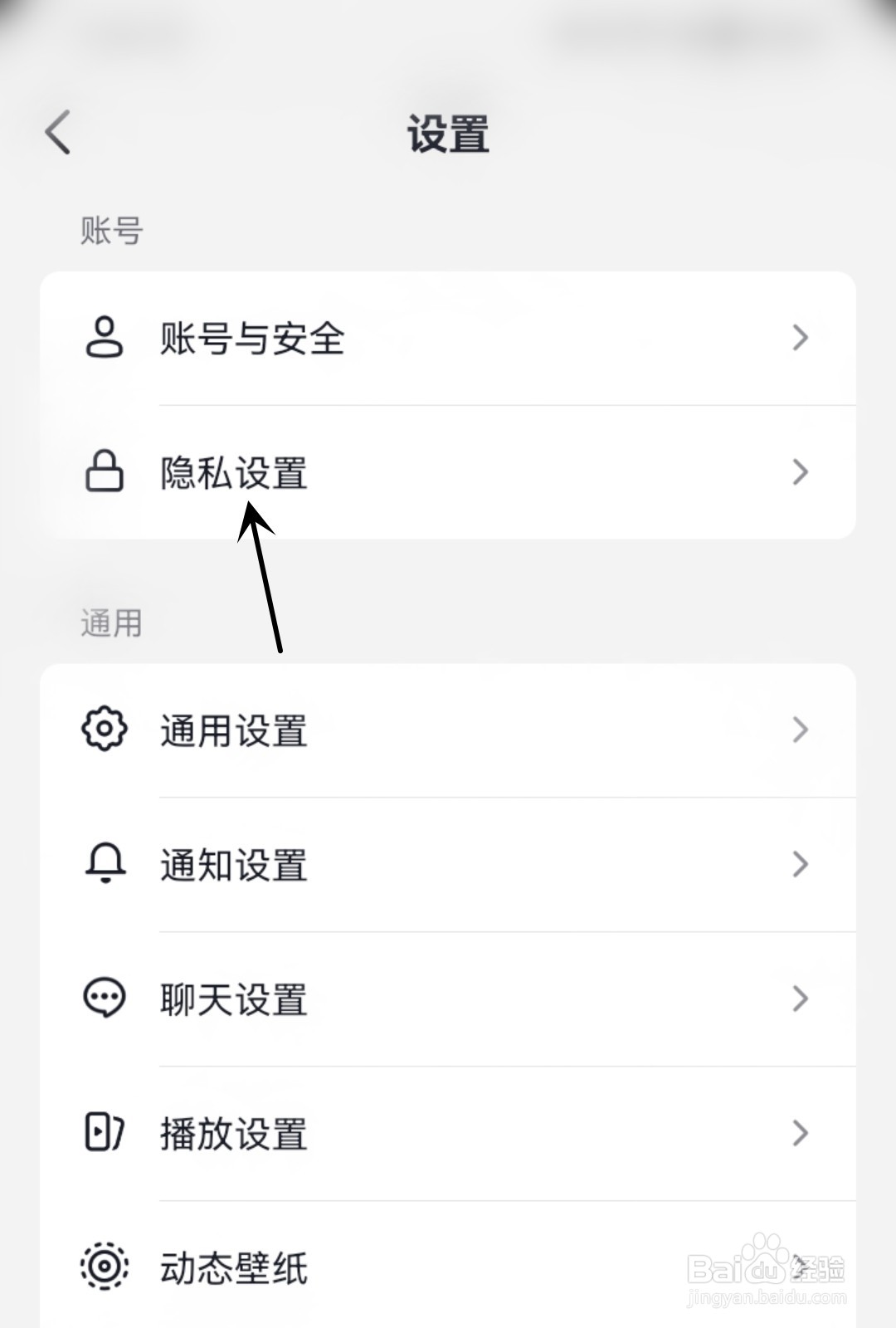
Task: Click the lock icon for 隐私设置
Action: point(105,472)
